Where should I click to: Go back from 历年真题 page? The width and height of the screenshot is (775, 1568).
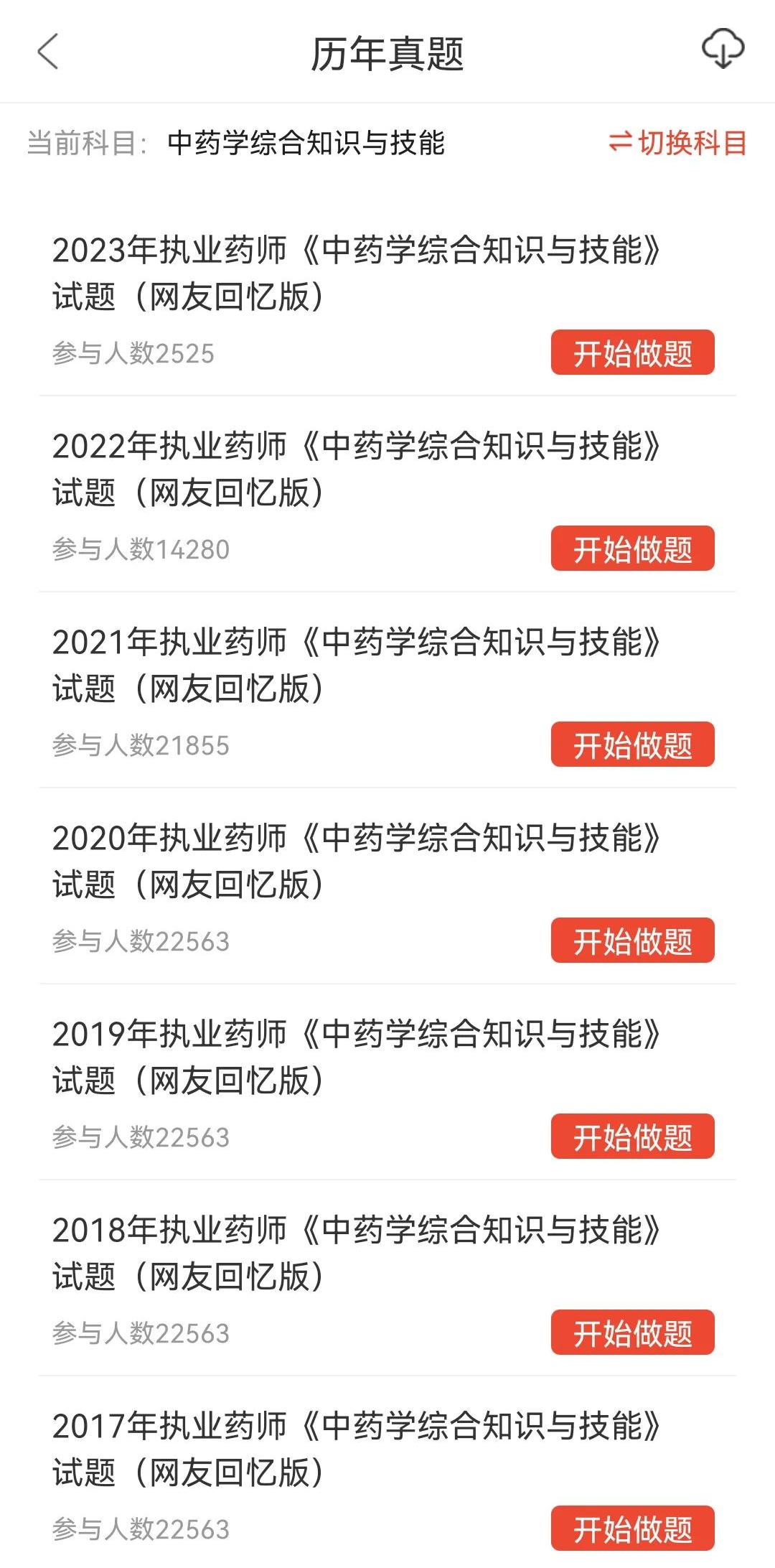(x=47, y=52)
